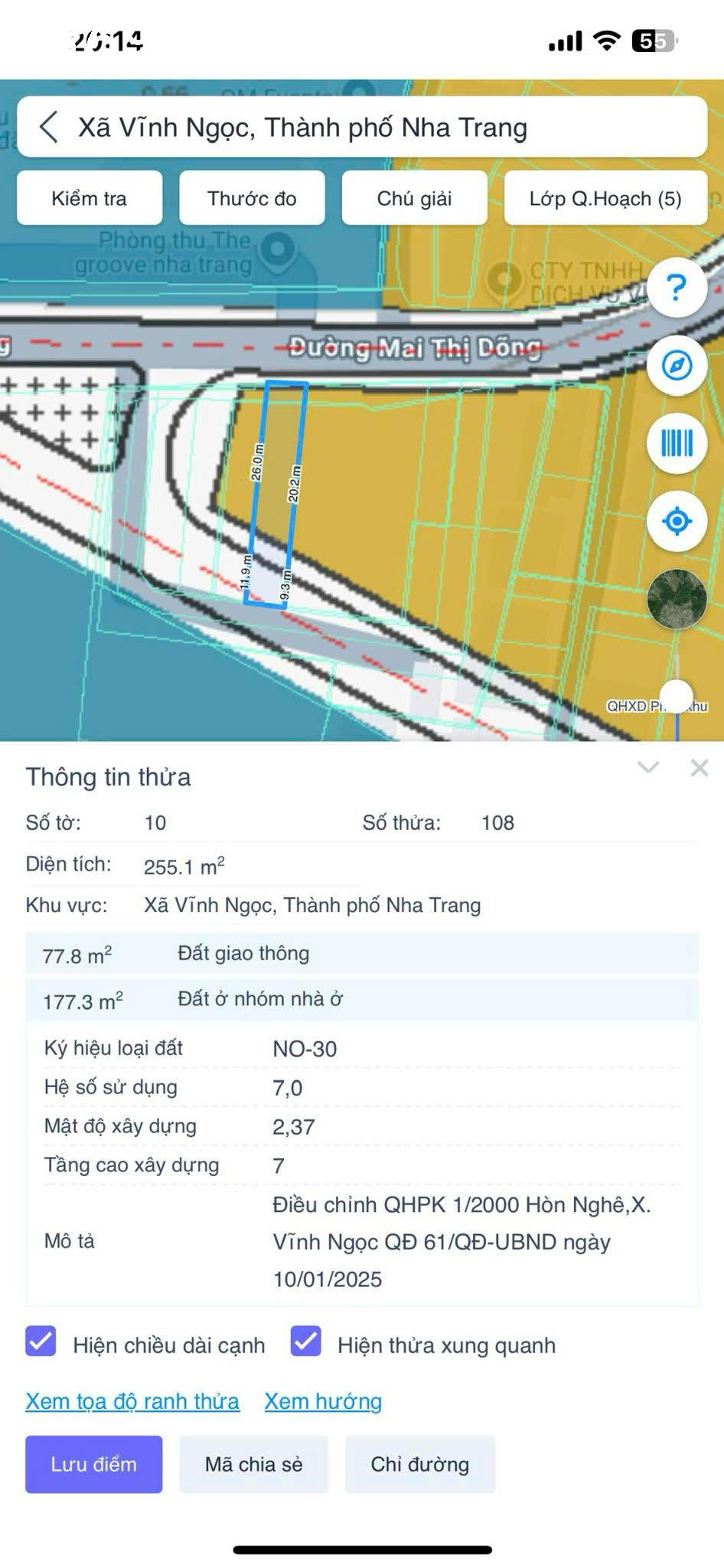Tap the compass orientation button
This screenshot has height=1568, width=724.
pyautogui.click(x=676, y=366)
